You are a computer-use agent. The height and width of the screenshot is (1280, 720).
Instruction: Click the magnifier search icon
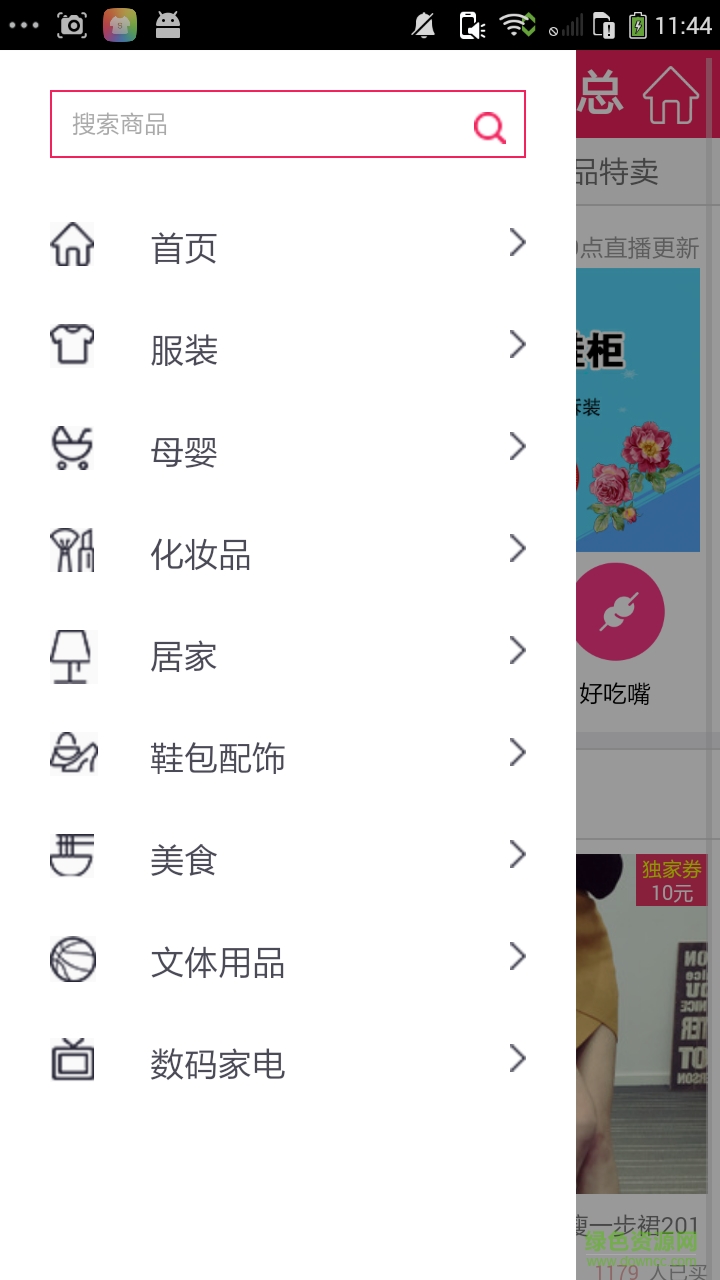[x=487, y=126]
